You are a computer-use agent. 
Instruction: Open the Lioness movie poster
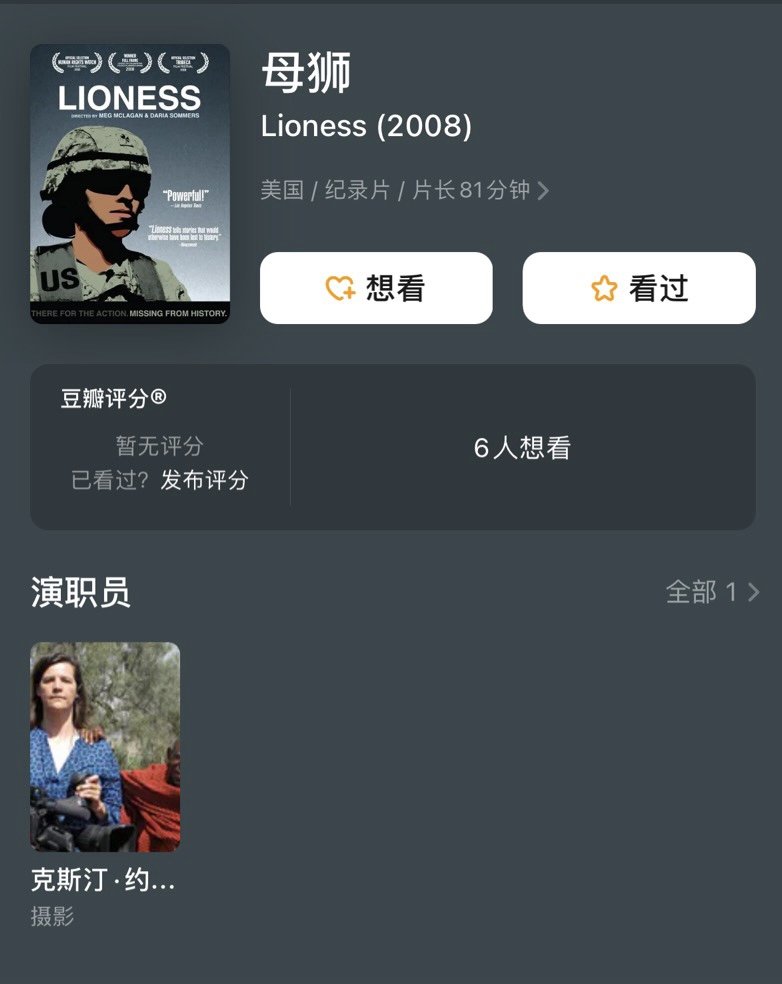pos(130,184)
